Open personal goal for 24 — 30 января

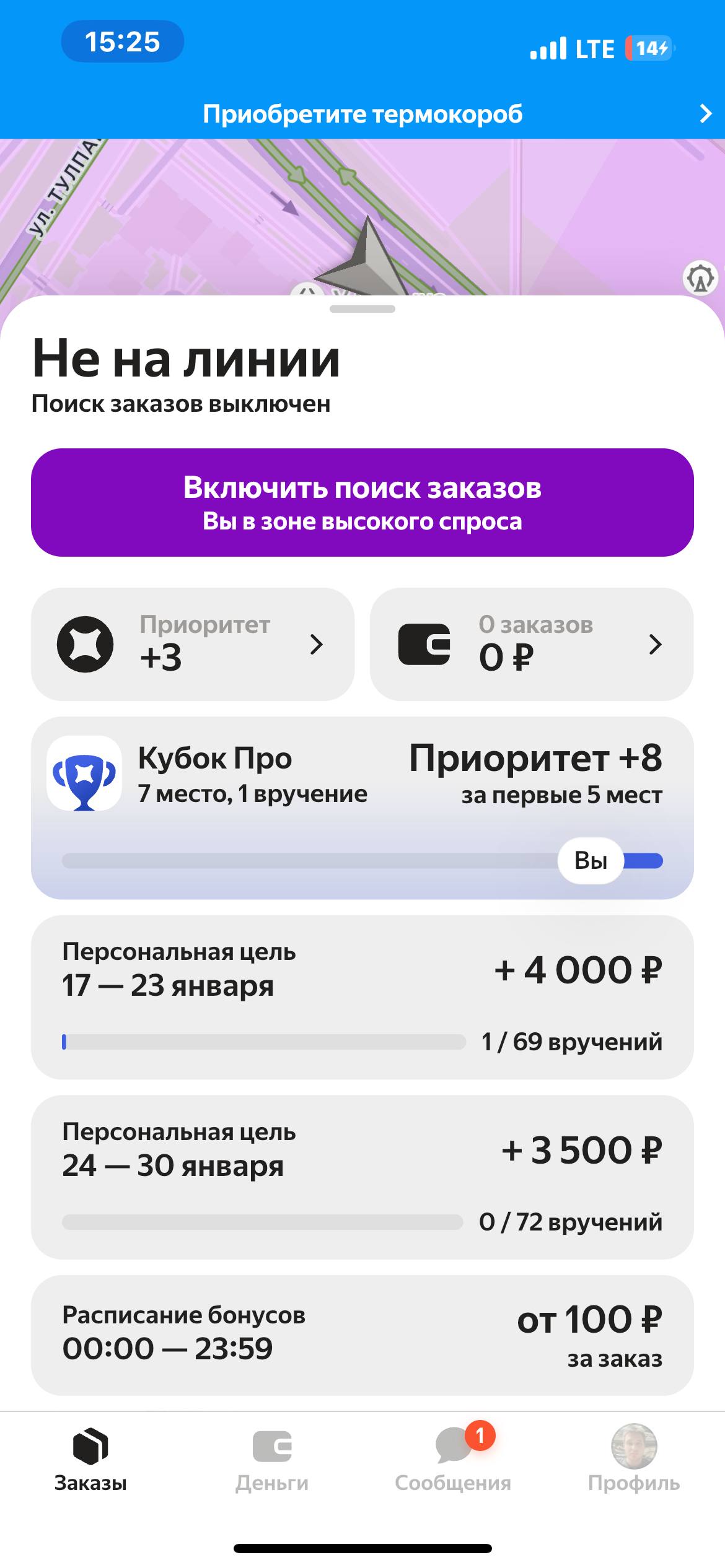point(362,1177)
